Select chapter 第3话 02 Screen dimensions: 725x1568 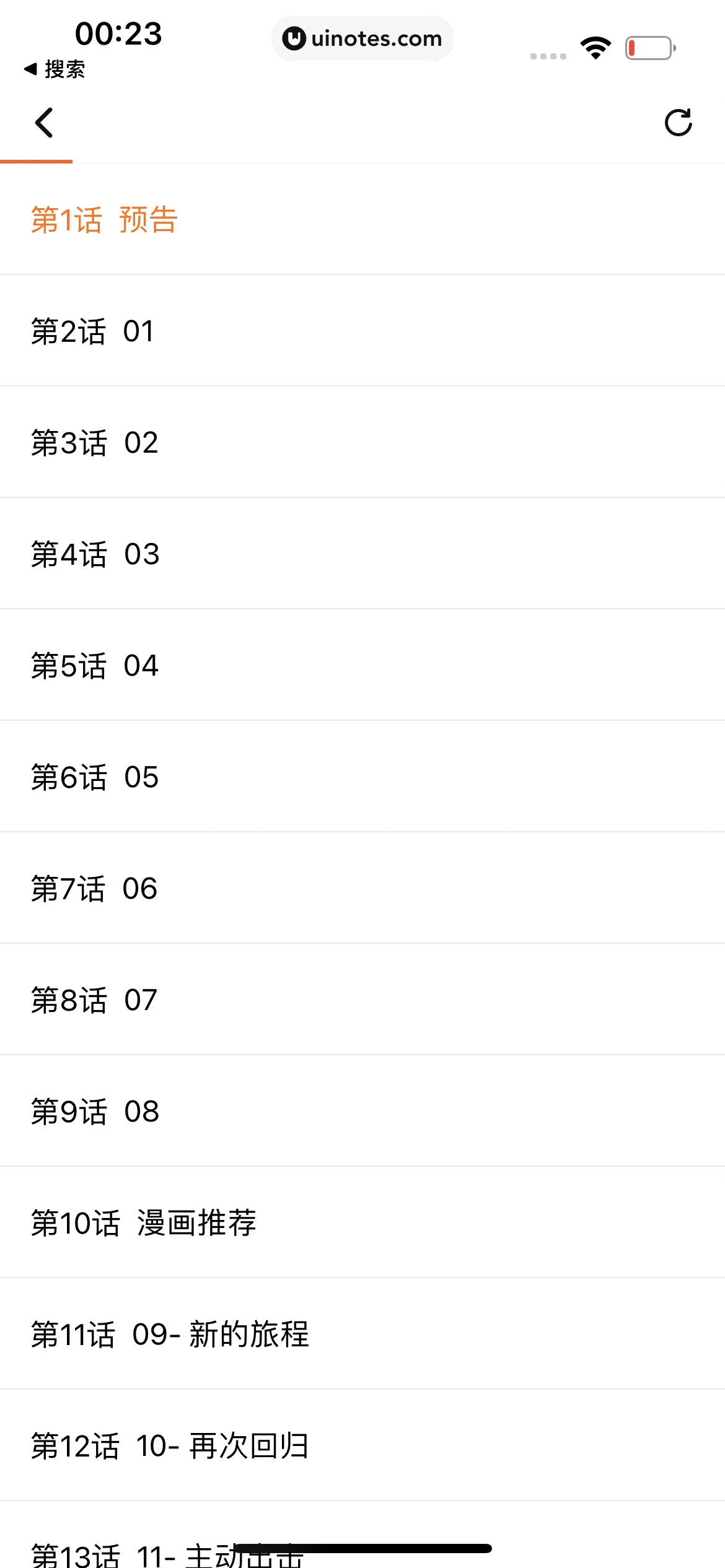95,443
